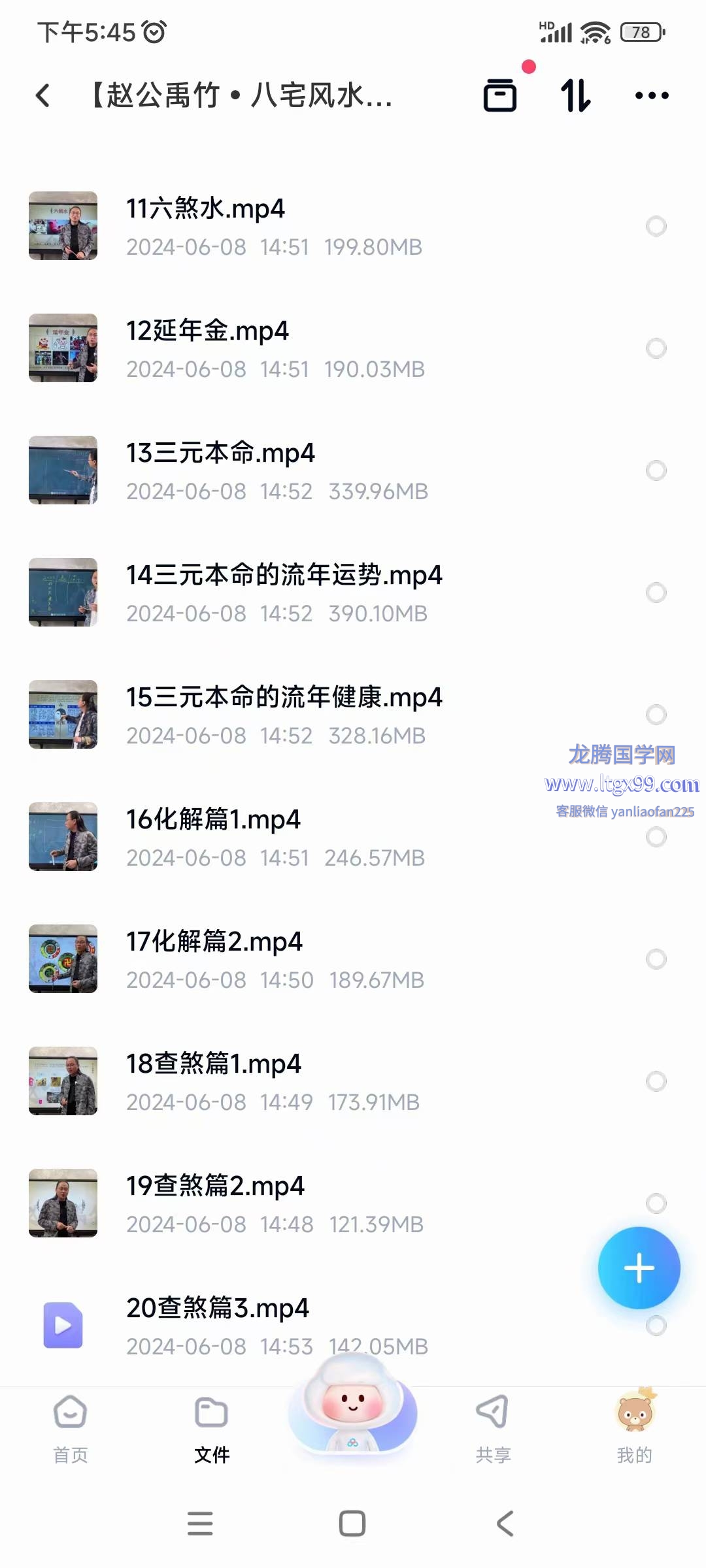This screenshot has width=706, height=1568.
Task: Select the checkbox for 12延年金.mp4
Action: tap(656, 348)
